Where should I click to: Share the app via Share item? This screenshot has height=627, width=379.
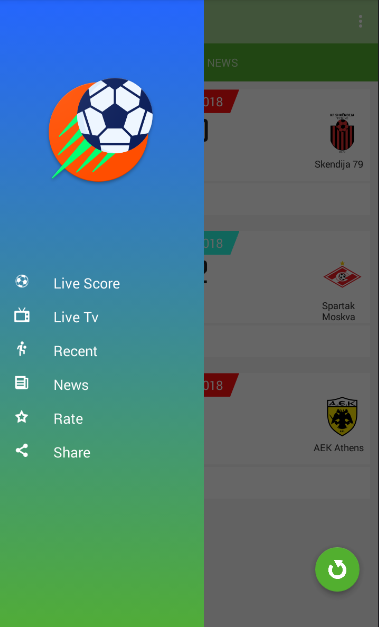tap(102, 452)
